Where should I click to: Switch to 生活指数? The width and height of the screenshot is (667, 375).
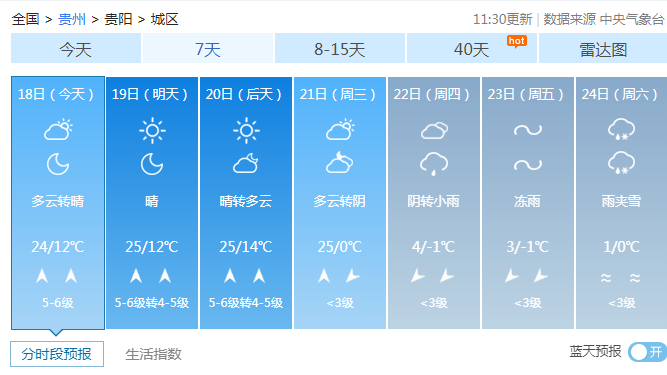[x=154, y=354]
